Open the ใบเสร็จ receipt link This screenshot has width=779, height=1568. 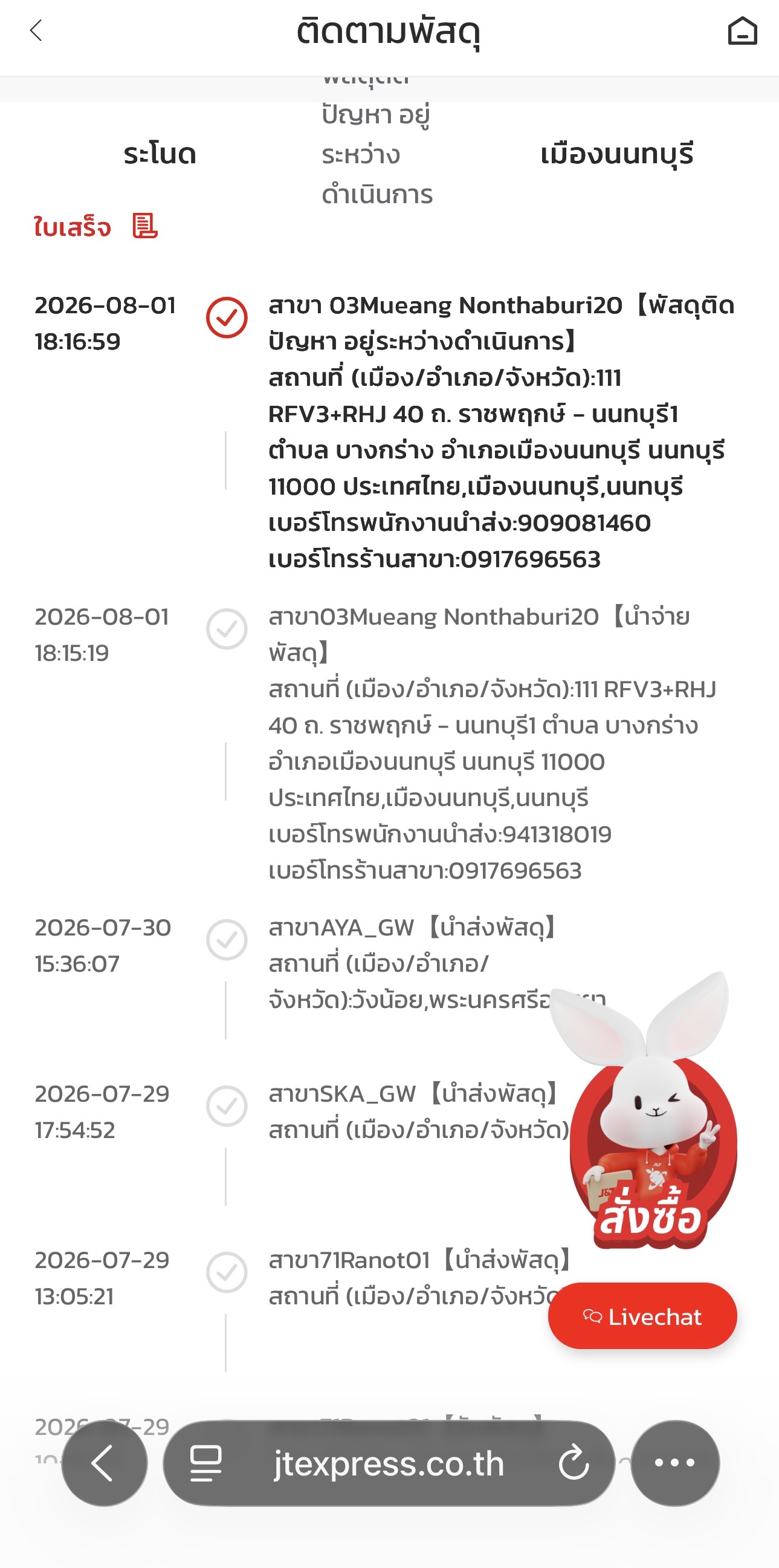pos(96,226)
